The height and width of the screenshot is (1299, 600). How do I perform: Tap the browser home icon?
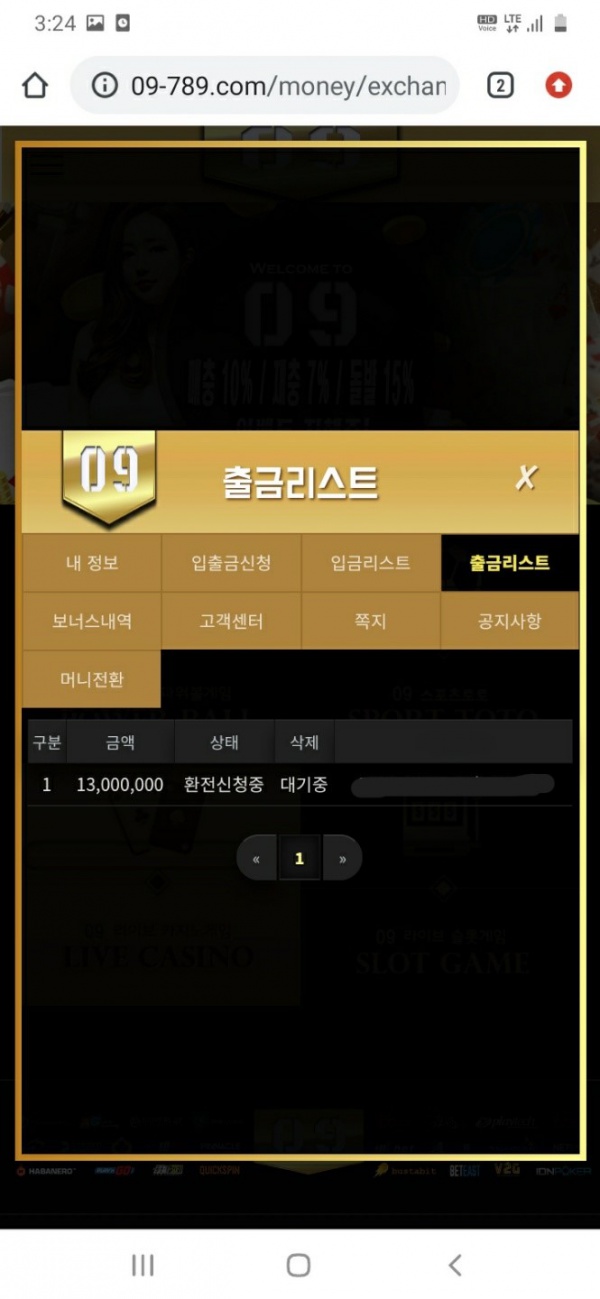[x=35, y=86]
